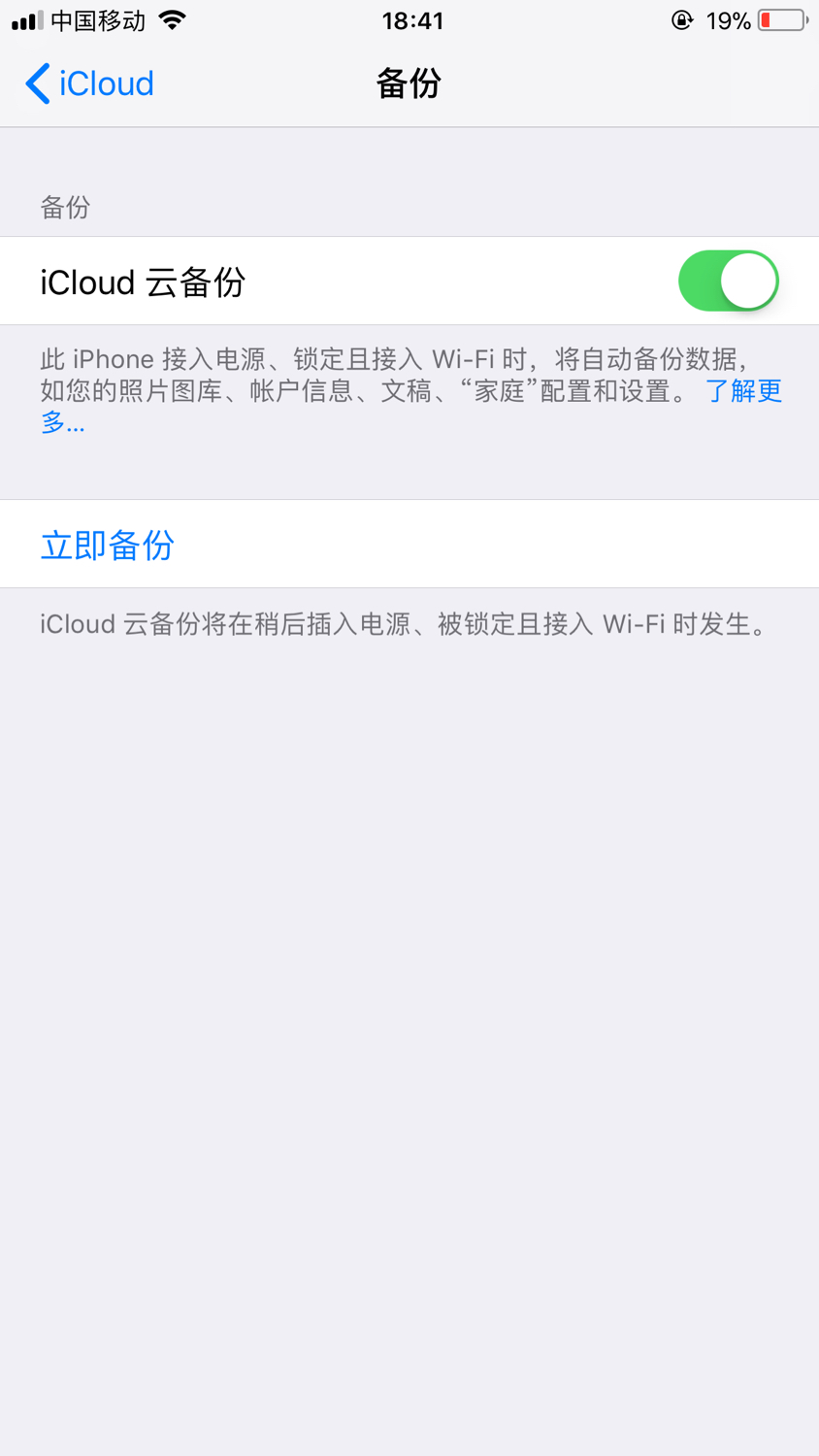
Task: Tap the 备份 section header
Action: [64, 207]
